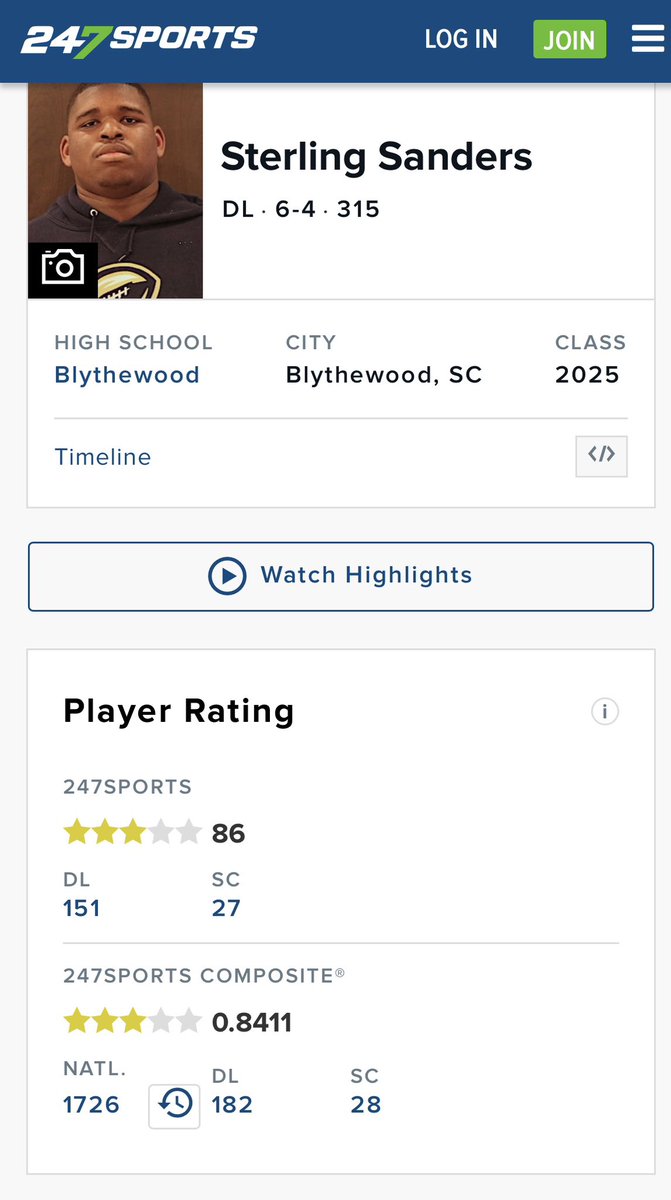Screen dimensions: 671x1200
Task: Open the hamburger menu
Action: [x=649, y=39]
